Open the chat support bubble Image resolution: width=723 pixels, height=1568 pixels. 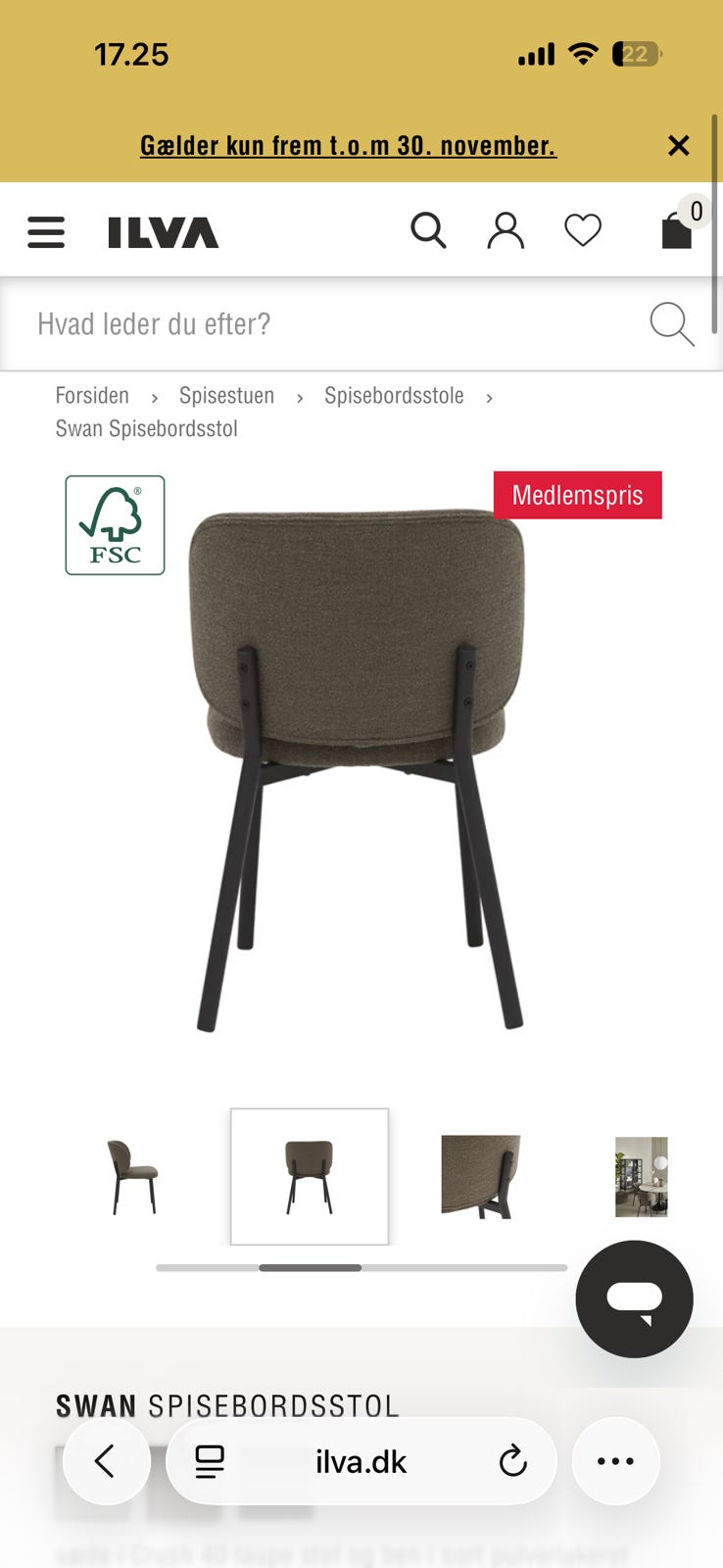(634, 1298)
